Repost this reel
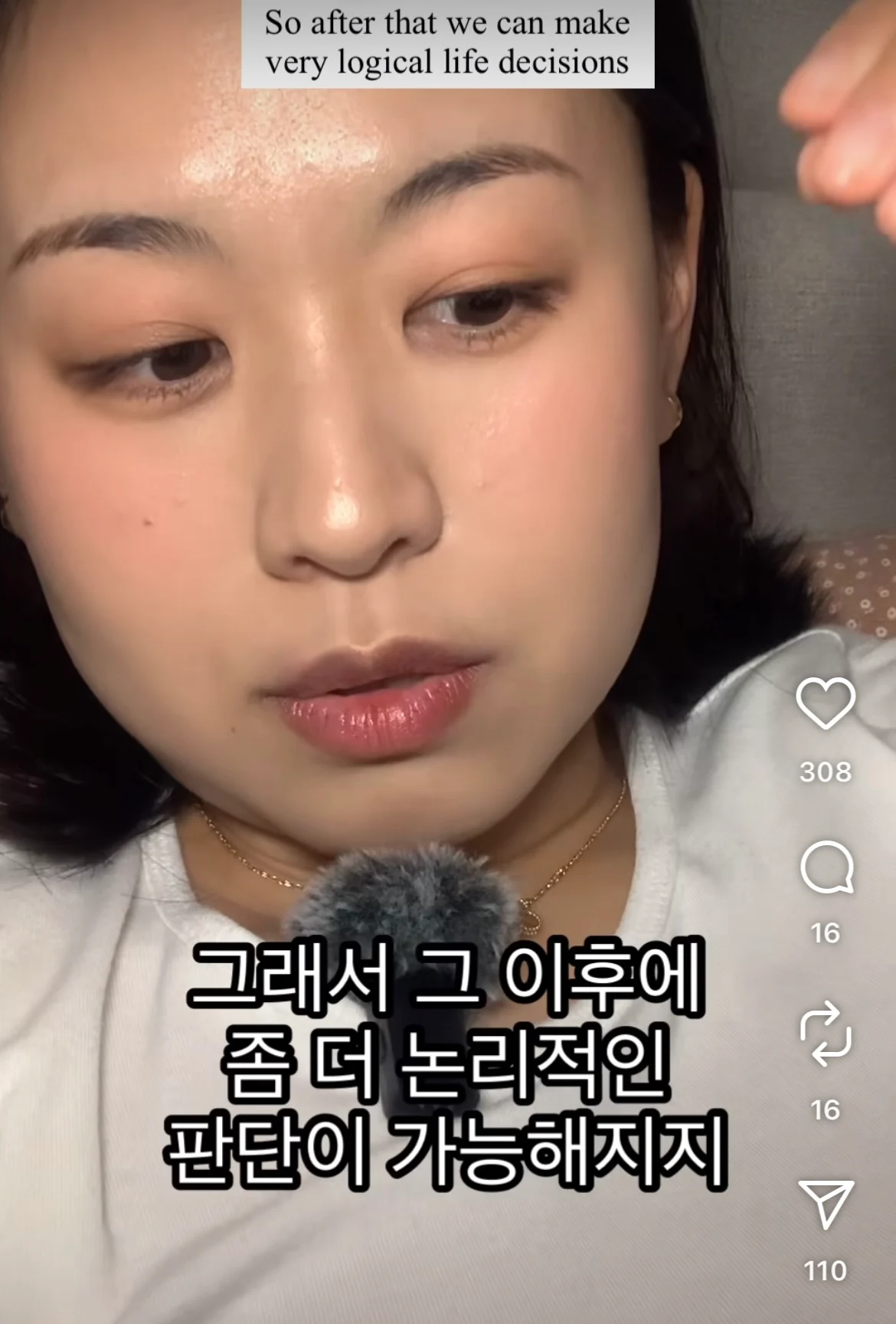Viewport: 896px width, 1324px height. click(x=826, y=1036)
